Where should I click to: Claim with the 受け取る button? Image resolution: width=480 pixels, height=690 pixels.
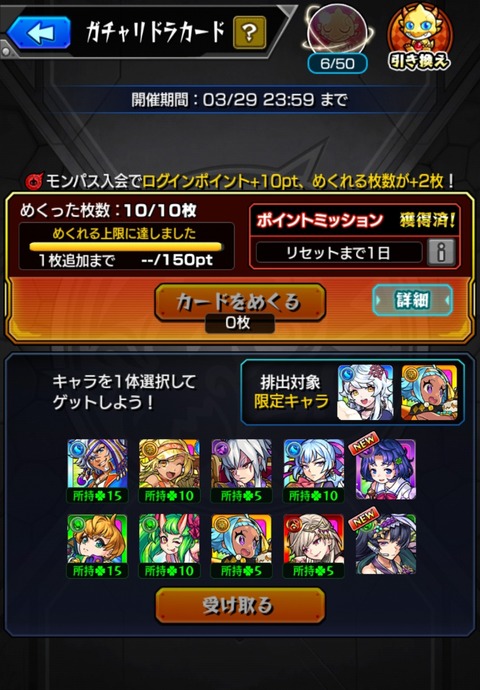(240, 606)
